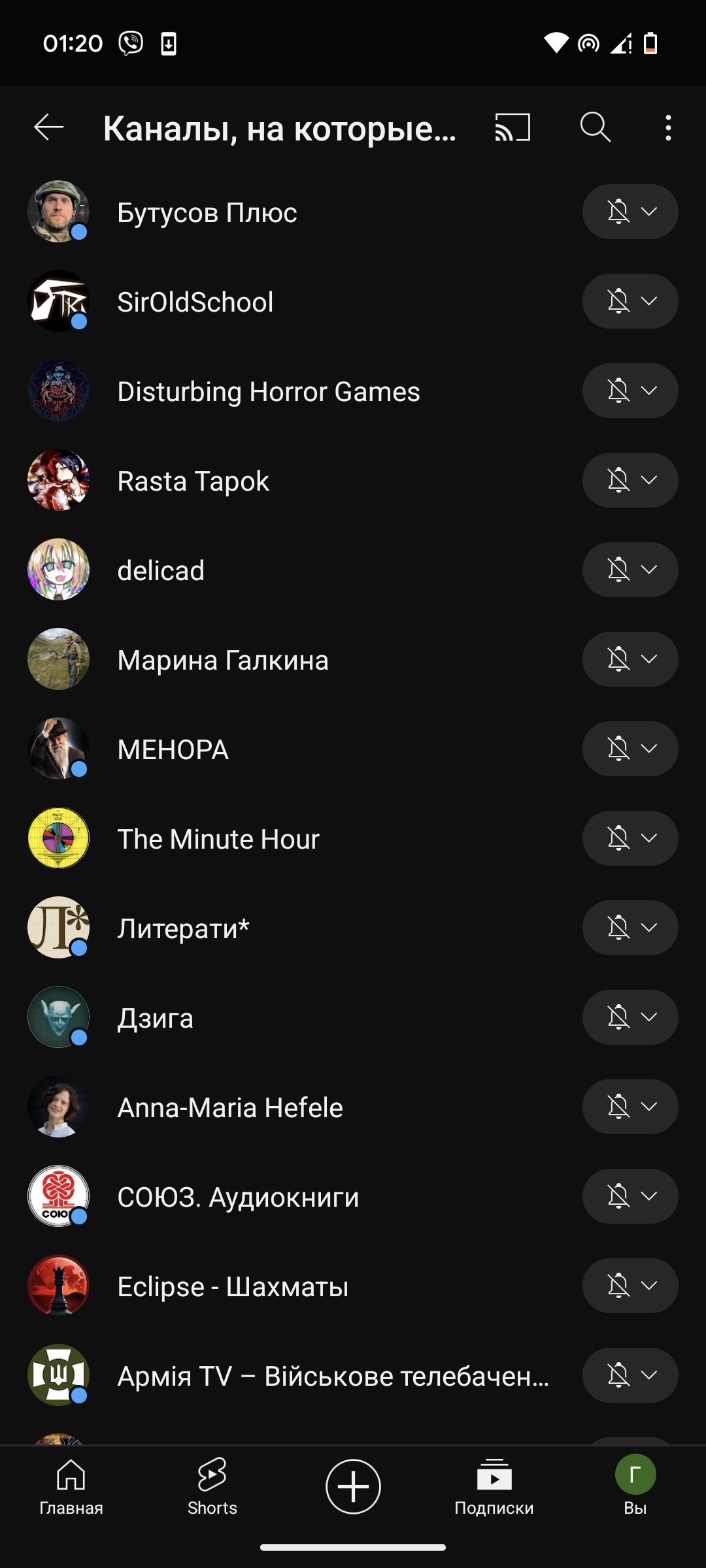Open the three-dot overflow menu
706x1568 pixels.
point(667,127)
